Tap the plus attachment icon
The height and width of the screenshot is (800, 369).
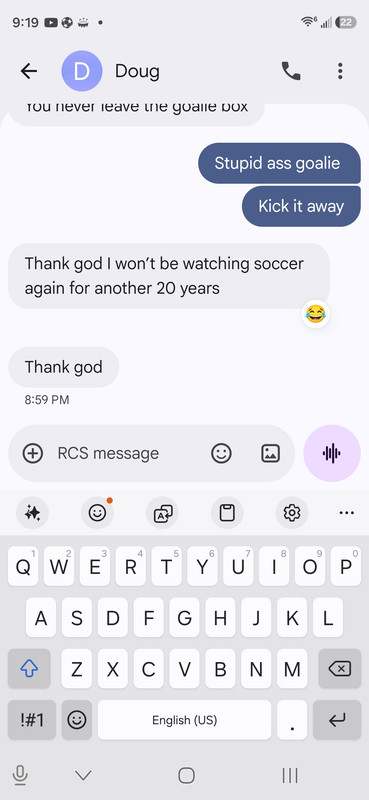[33, 453]
